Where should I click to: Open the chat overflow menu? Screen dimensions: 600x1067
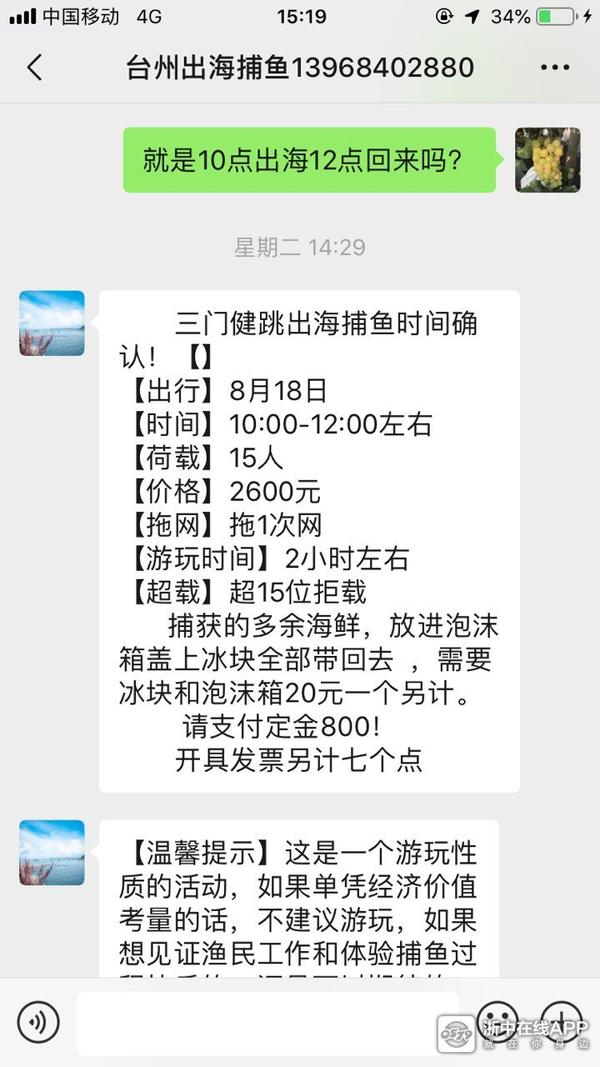(x=554, y=68)
